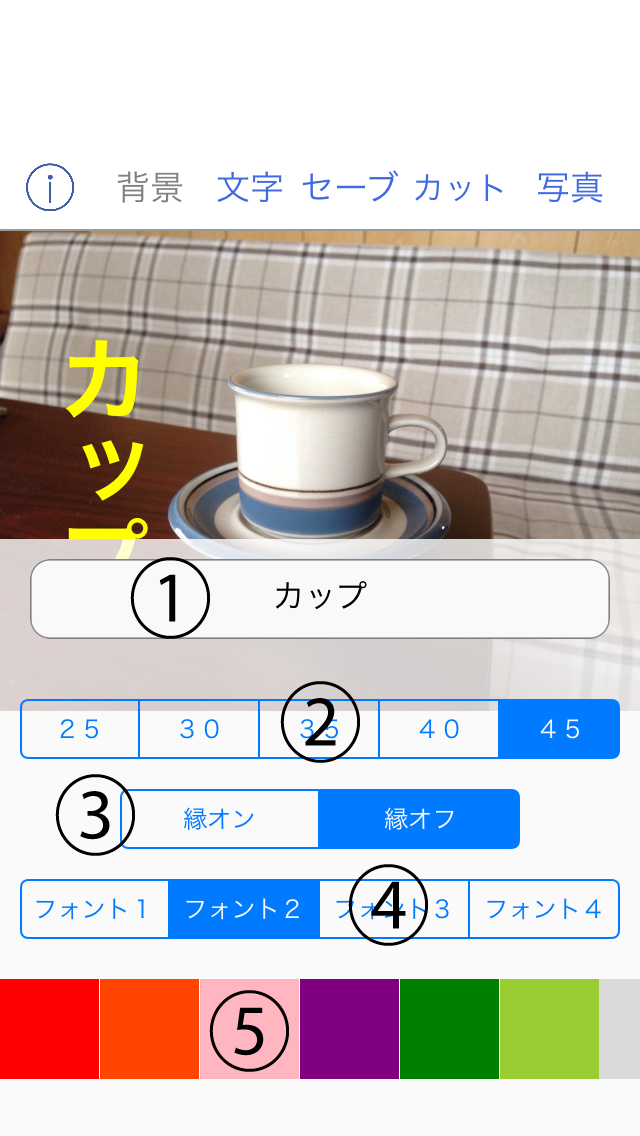Select the purple color swatch
Viewport: 640px width, 1136px height.
coord(349,1029)
